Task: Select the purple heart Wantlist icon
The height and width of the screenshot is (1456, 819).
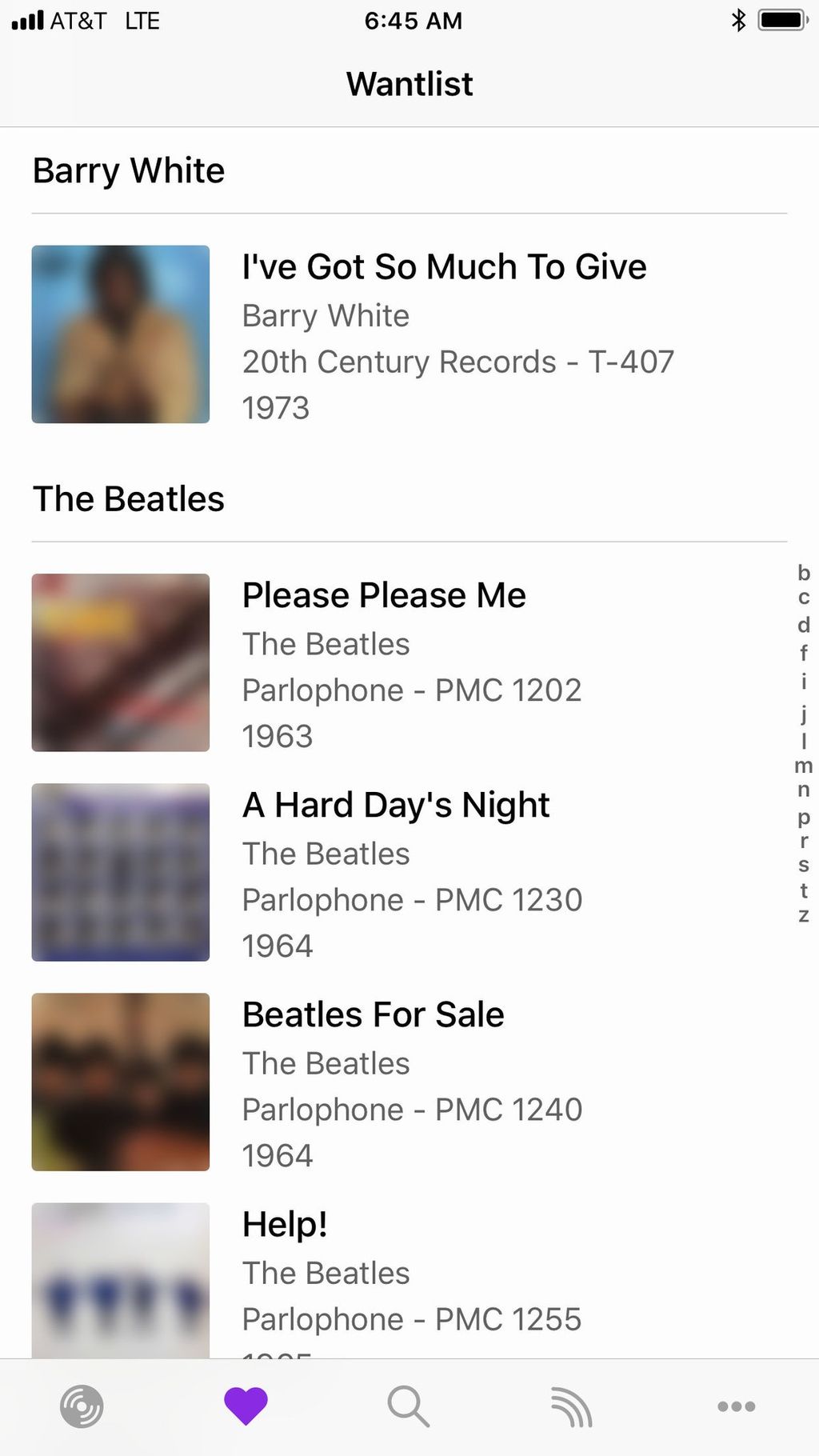Action: [x=246, y=1406]
